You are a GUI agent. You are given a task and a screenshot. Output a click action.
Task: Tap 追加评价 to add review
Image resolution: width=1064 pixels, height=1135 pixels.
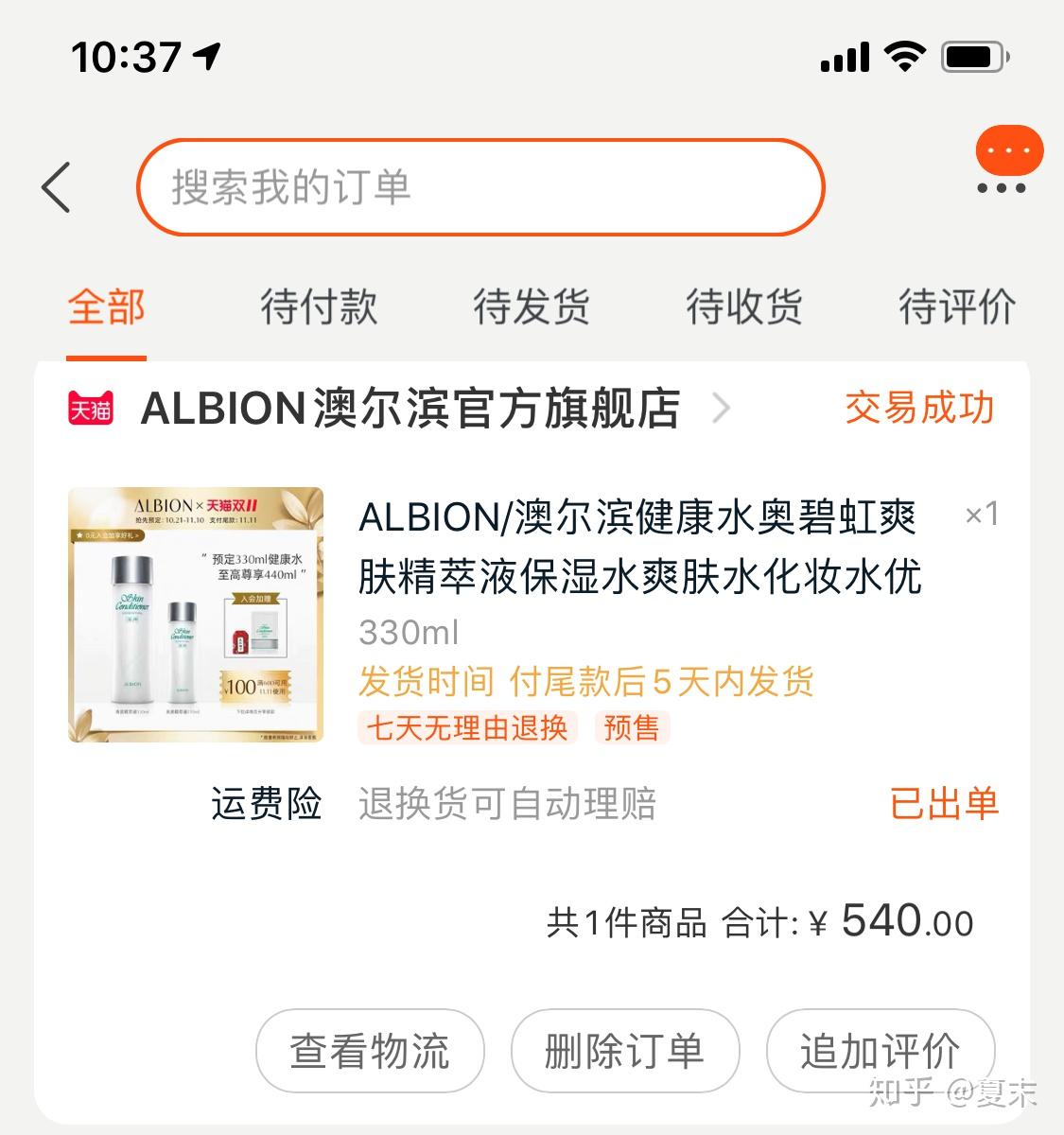coord(880,1051)
